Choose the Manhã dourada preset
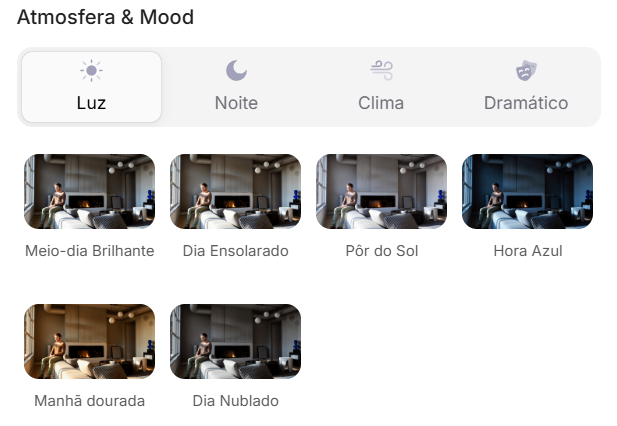 (x=89, y=342)
